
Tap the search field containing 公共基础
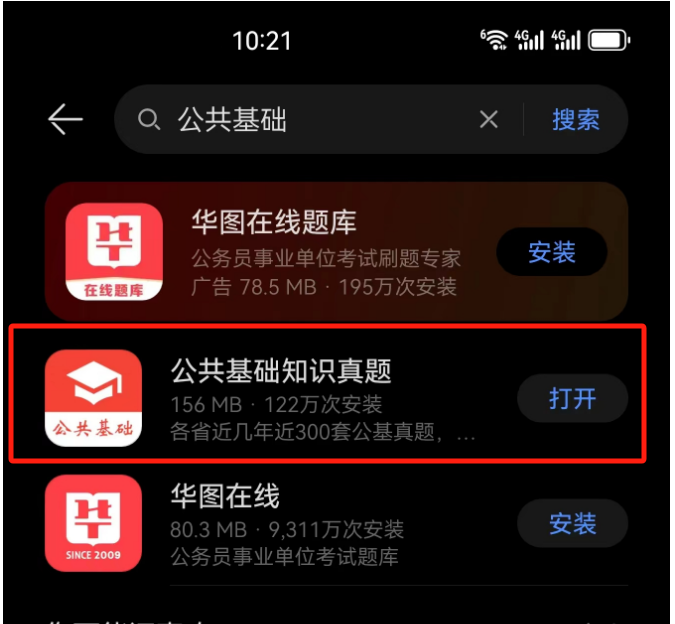pyautogui.click(x=300, y=121)
